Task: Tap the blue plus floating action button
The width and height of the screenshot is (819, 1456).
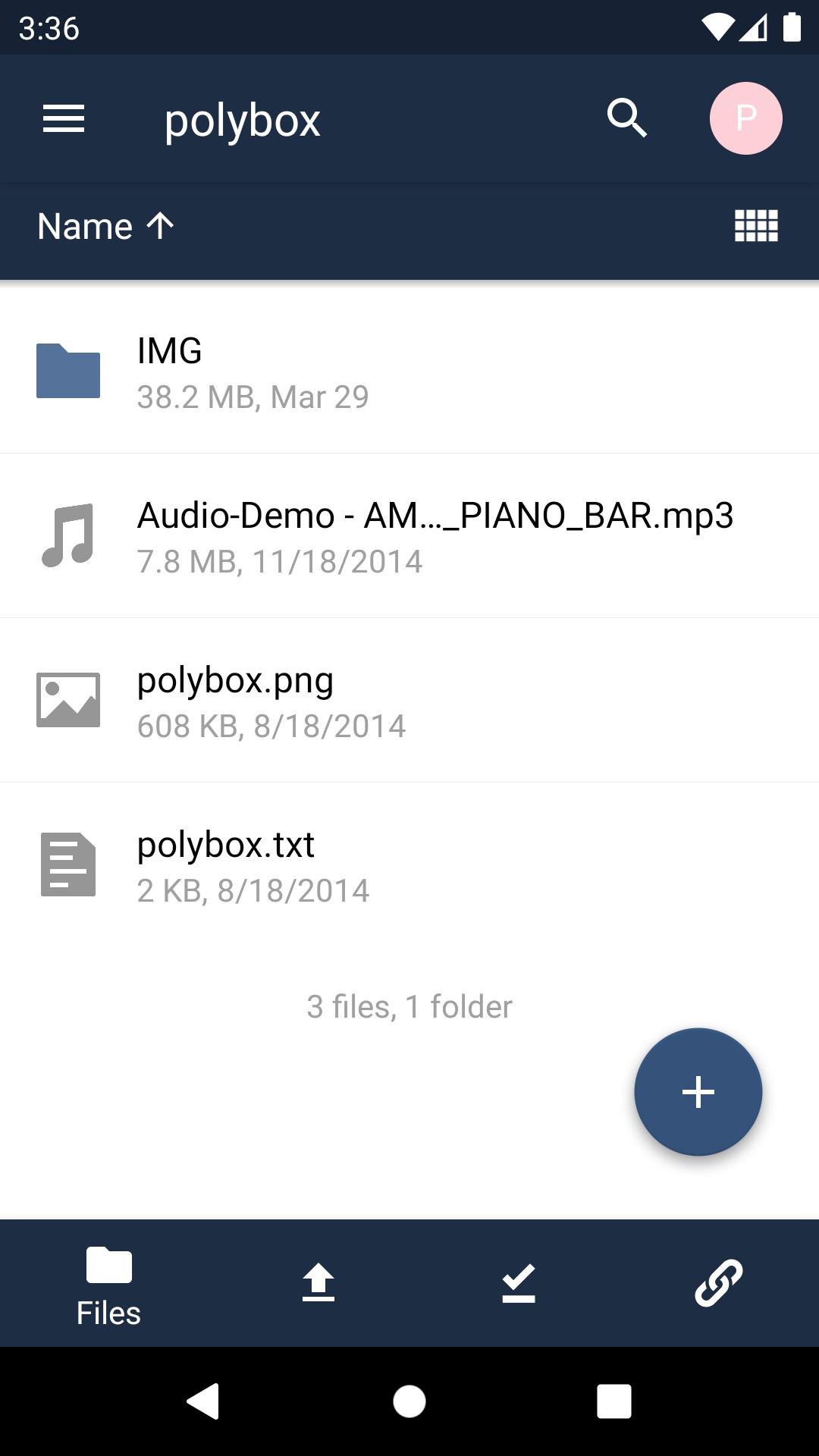Action: [x=698, y=1092]
